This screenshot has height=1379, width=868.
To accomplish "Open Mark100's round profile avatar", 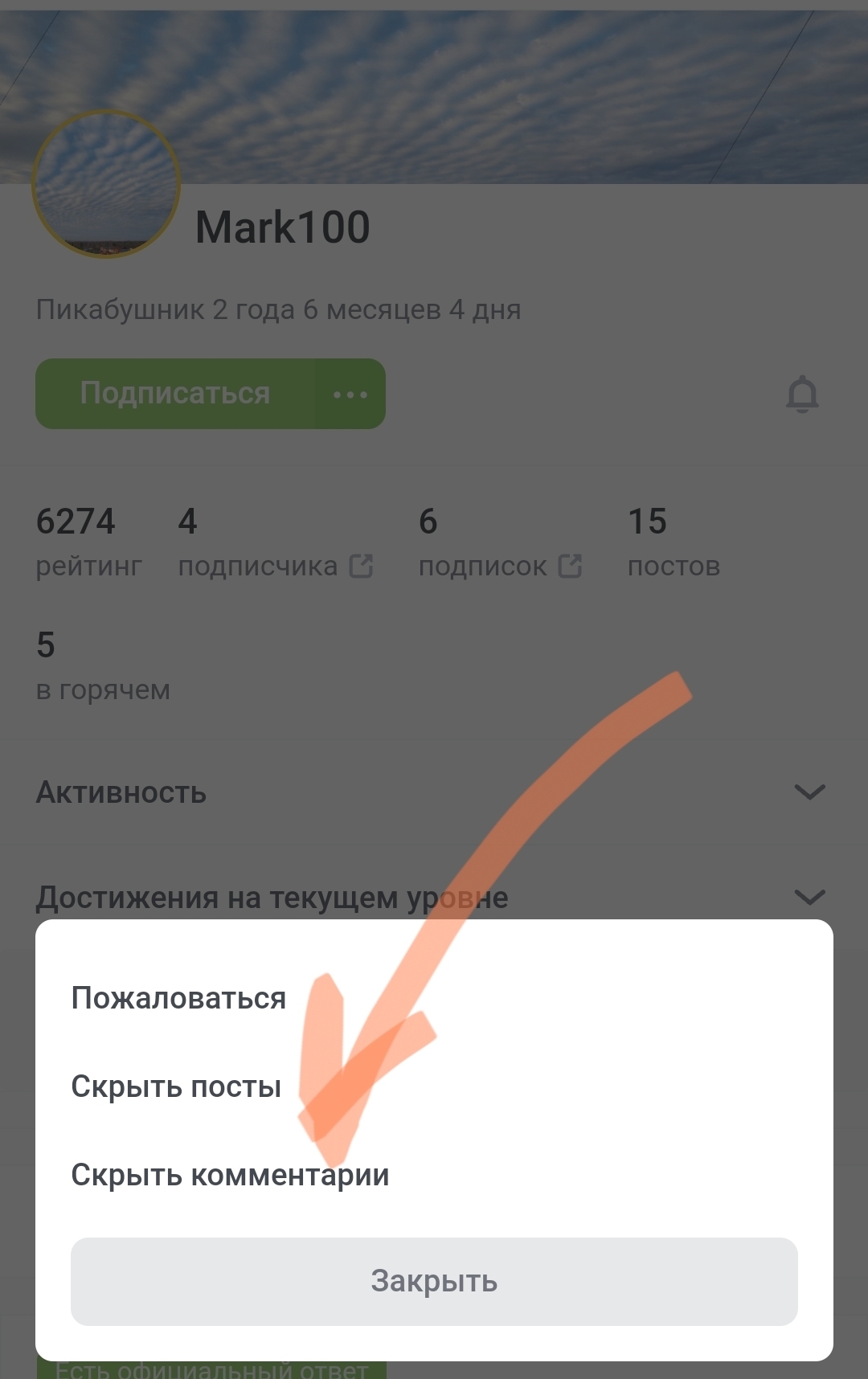I will tap(106, 184).
